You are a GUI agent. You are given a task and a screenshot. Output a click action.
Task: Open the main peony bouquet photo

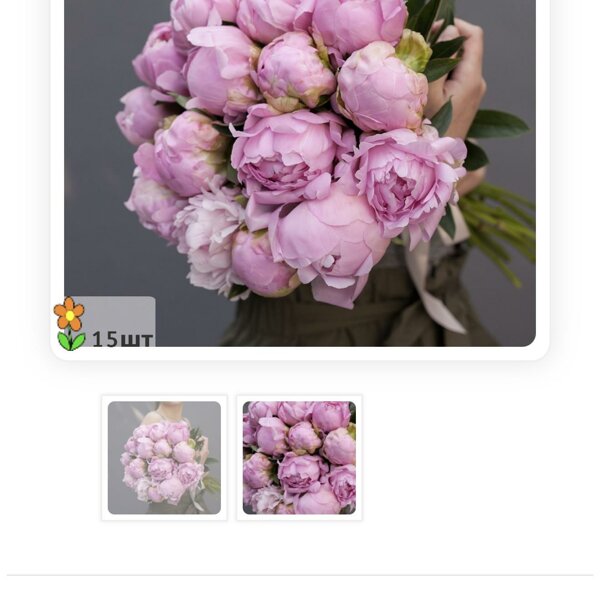pyautogui.click(x=300, y=170)
